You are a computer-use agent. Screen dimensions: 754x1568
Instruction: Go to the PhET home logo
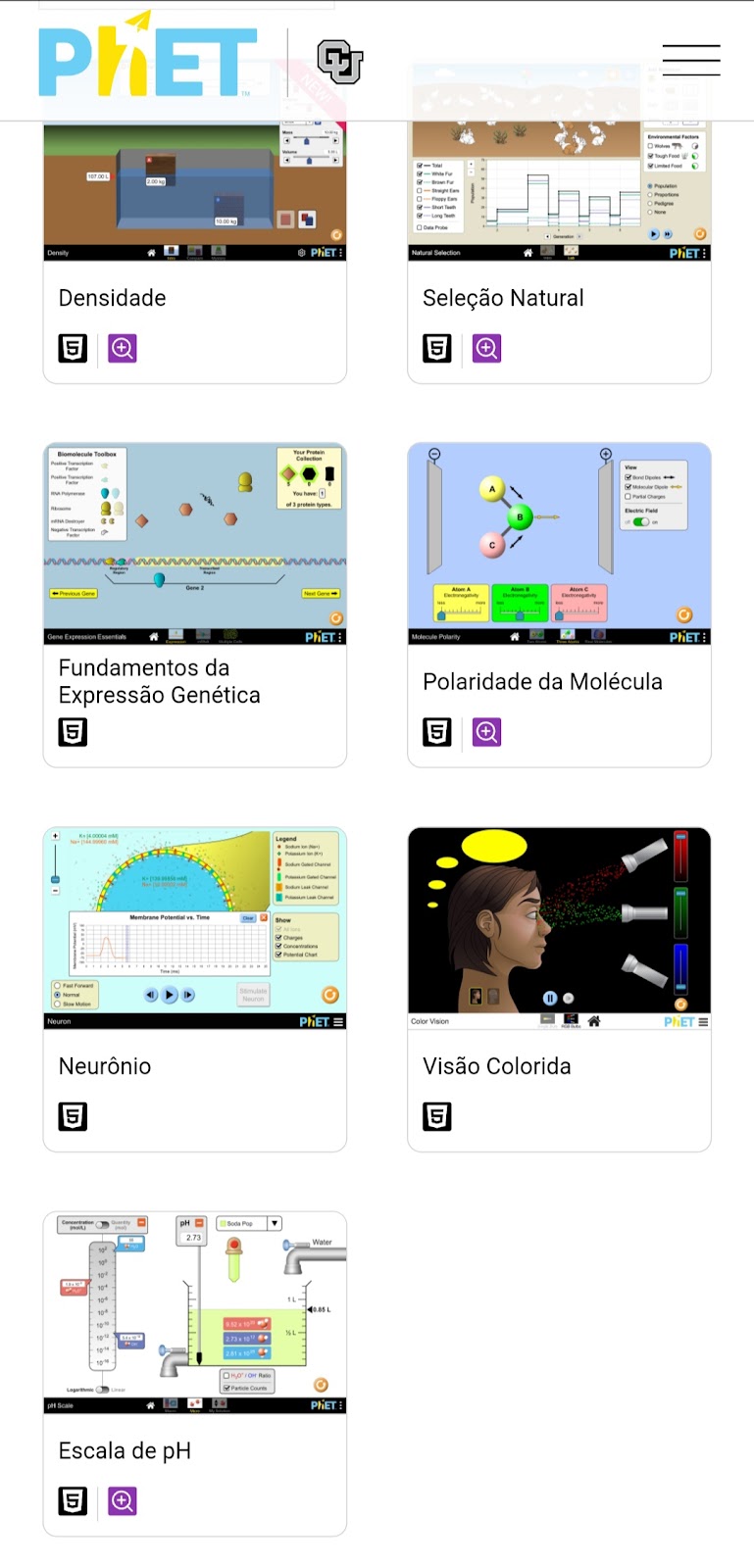click(x=148, y=56)
